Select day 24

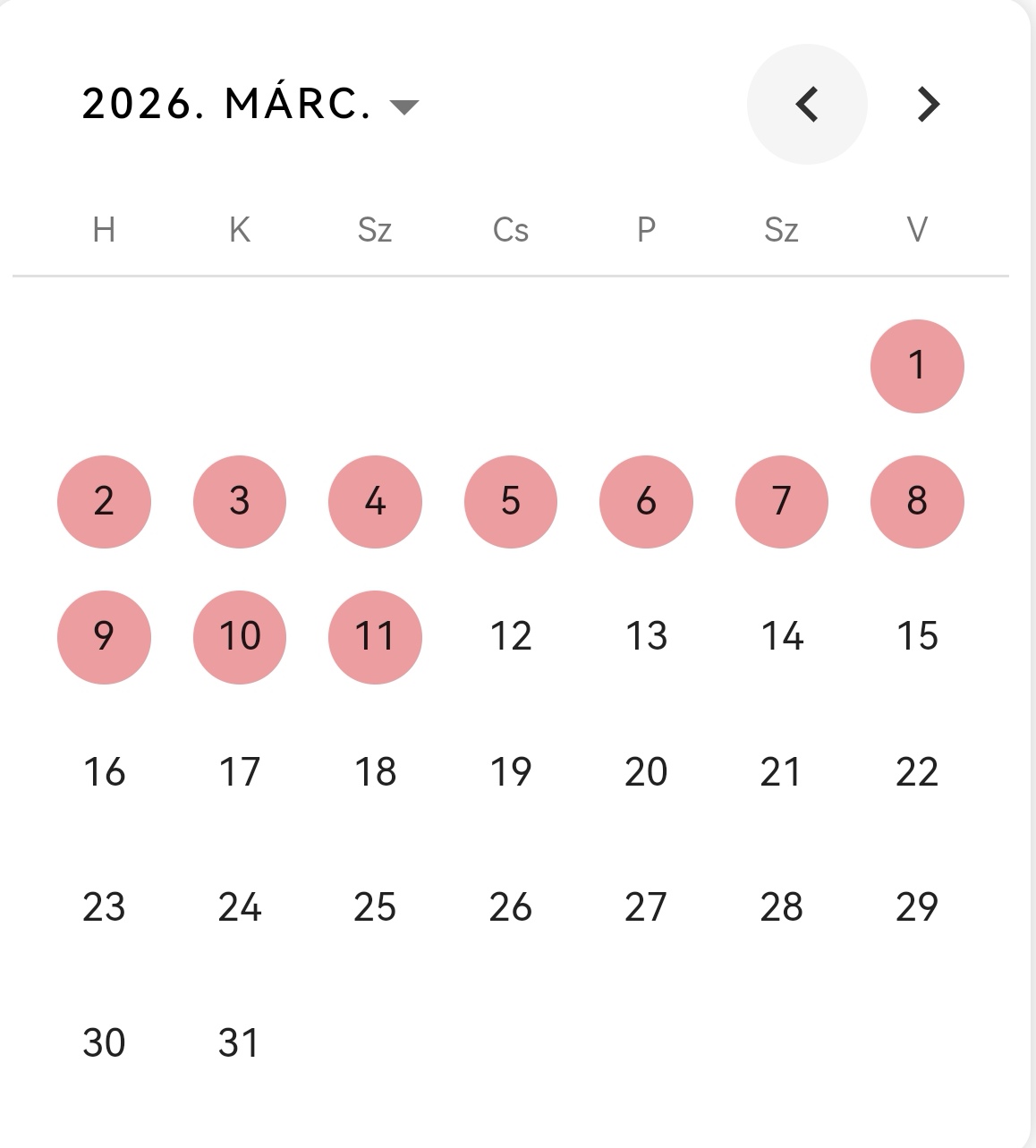point(239,907)
